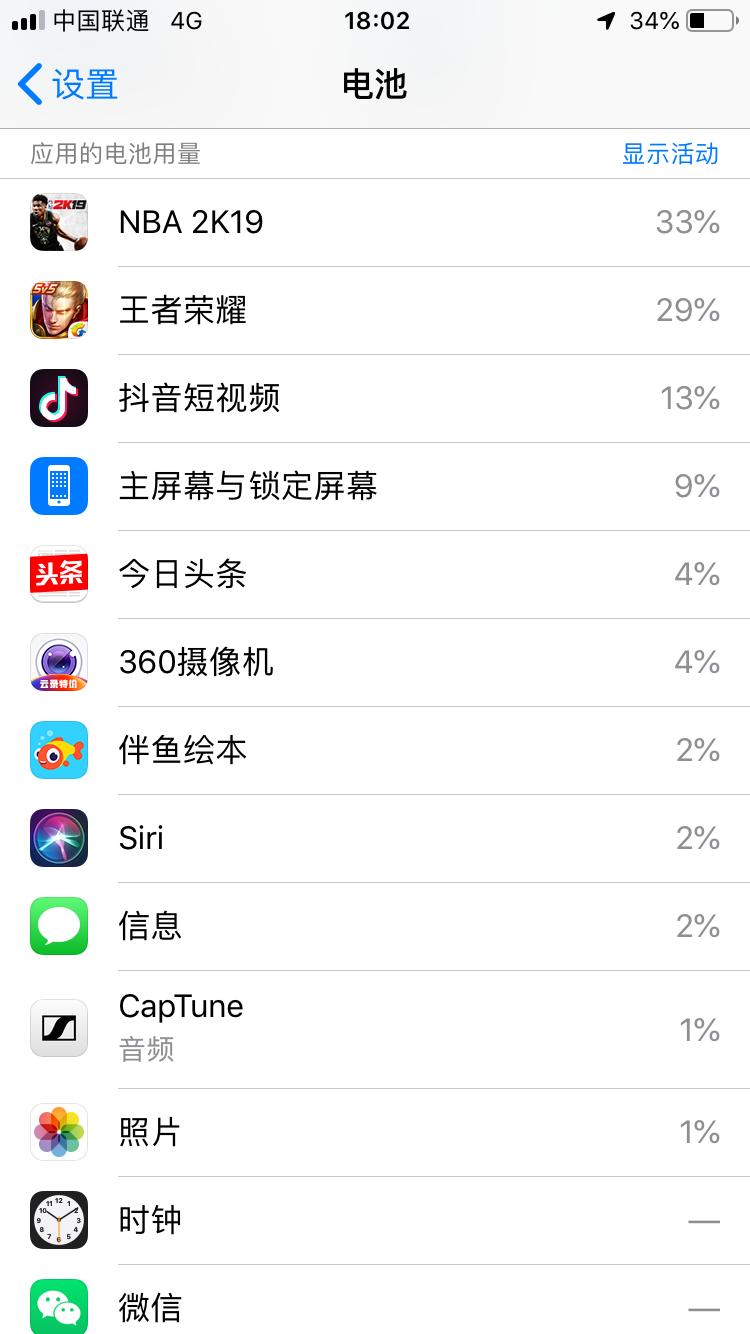This screenshot has width=750, height=1334.
Task: Tap the CapTune Sennheiser icon
Action: [x=58, y=1028]
